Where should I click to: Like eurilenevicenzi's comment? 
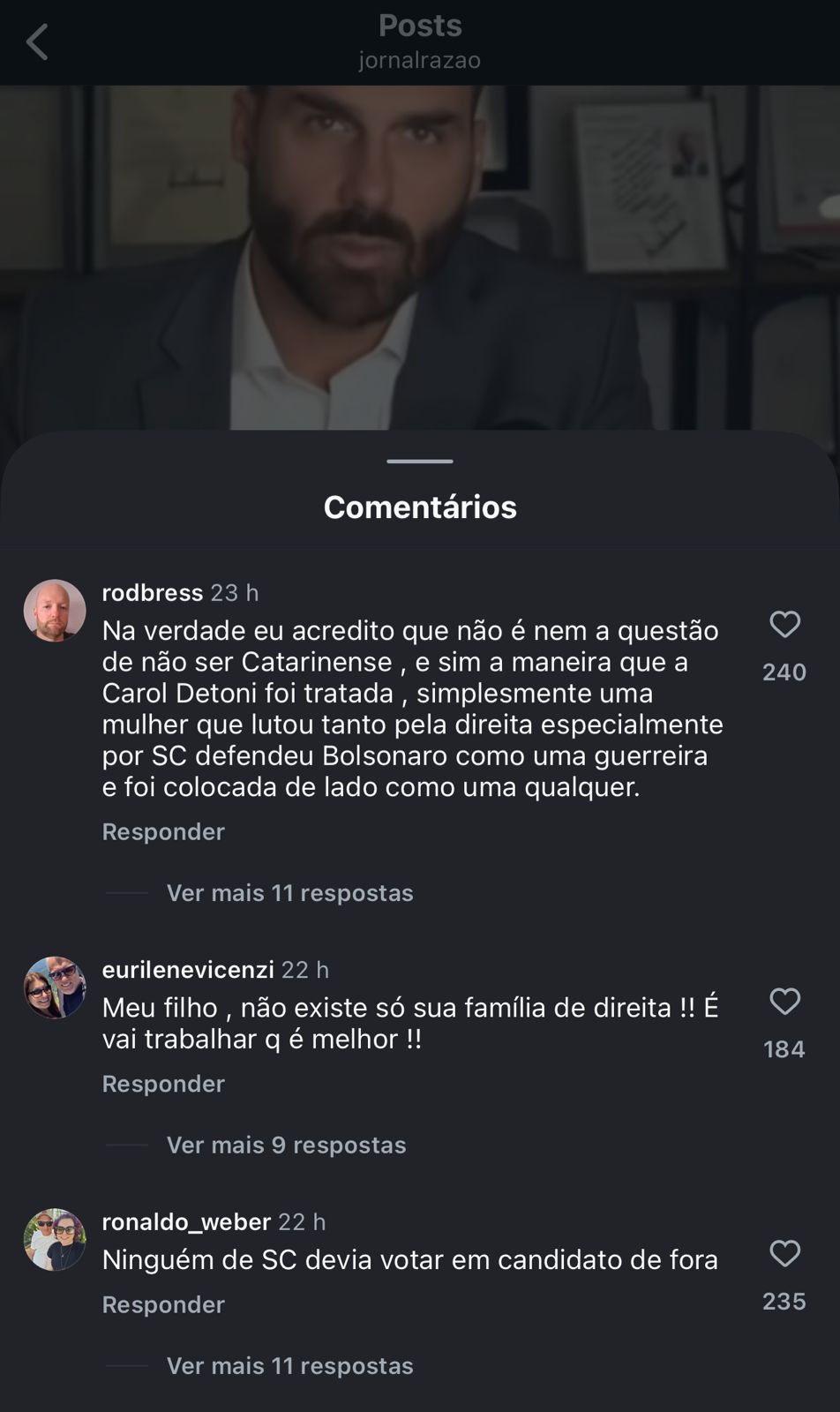(784, 1002)
